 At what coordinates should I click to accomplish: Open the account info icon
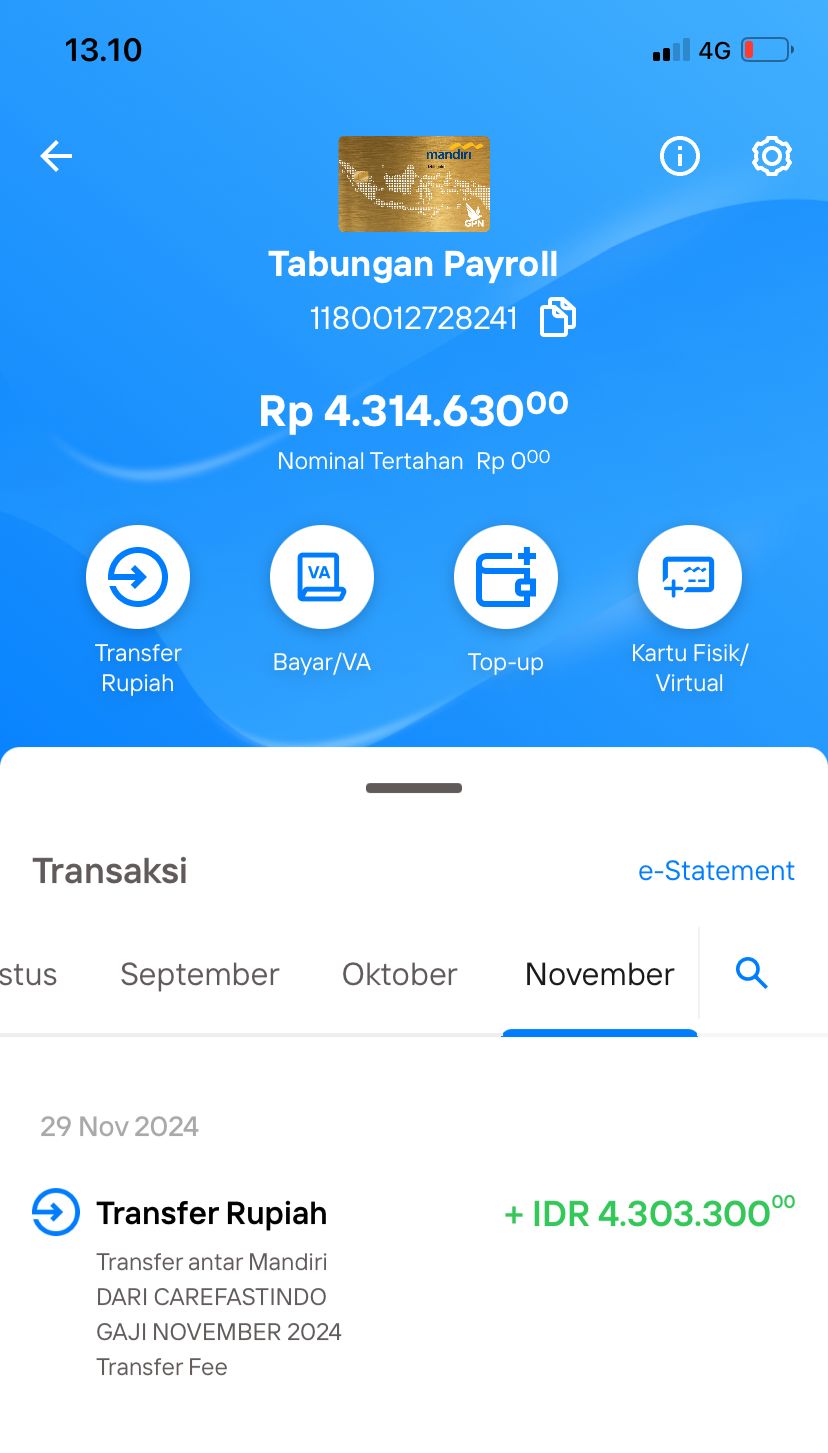tap(680, 156)
